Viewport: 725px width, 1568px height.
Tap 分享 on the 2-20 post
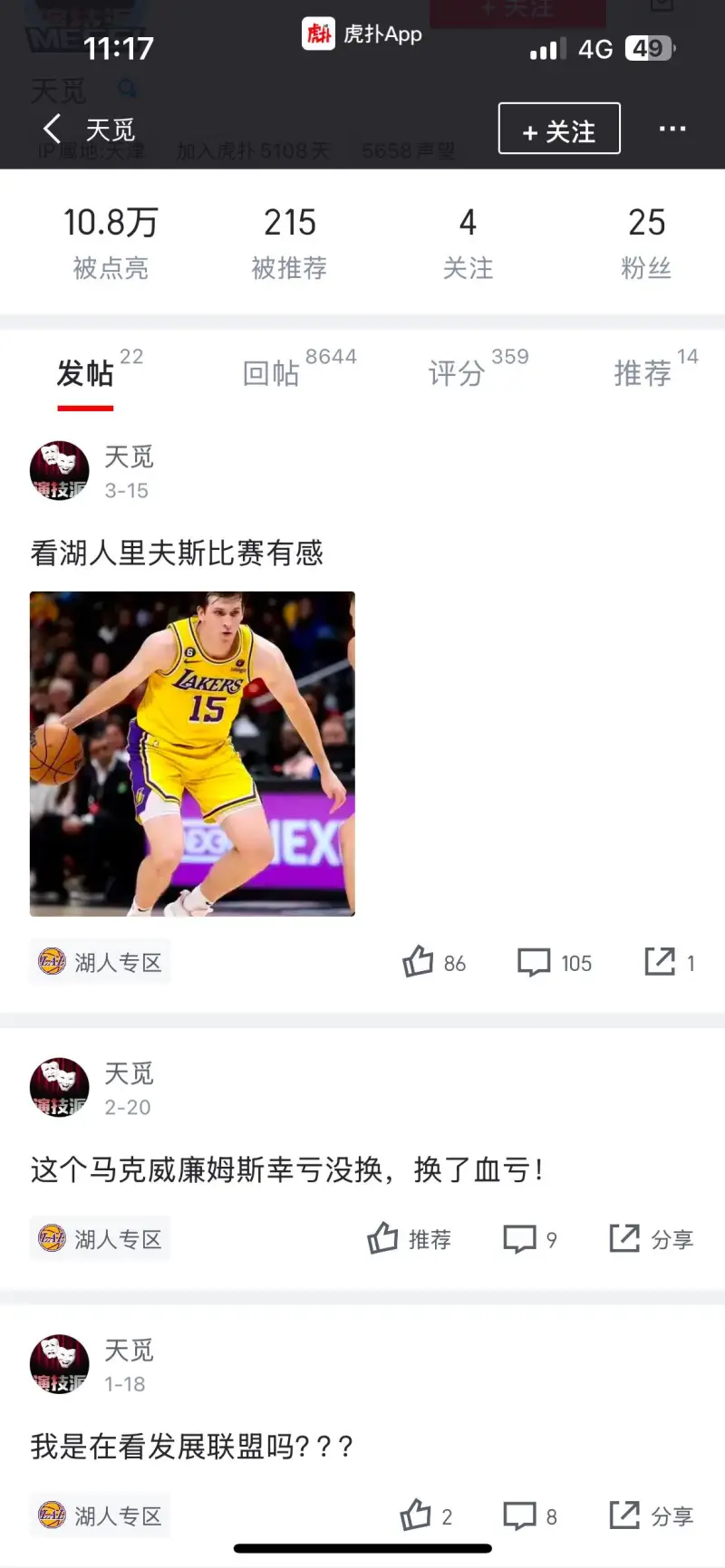651,1238
